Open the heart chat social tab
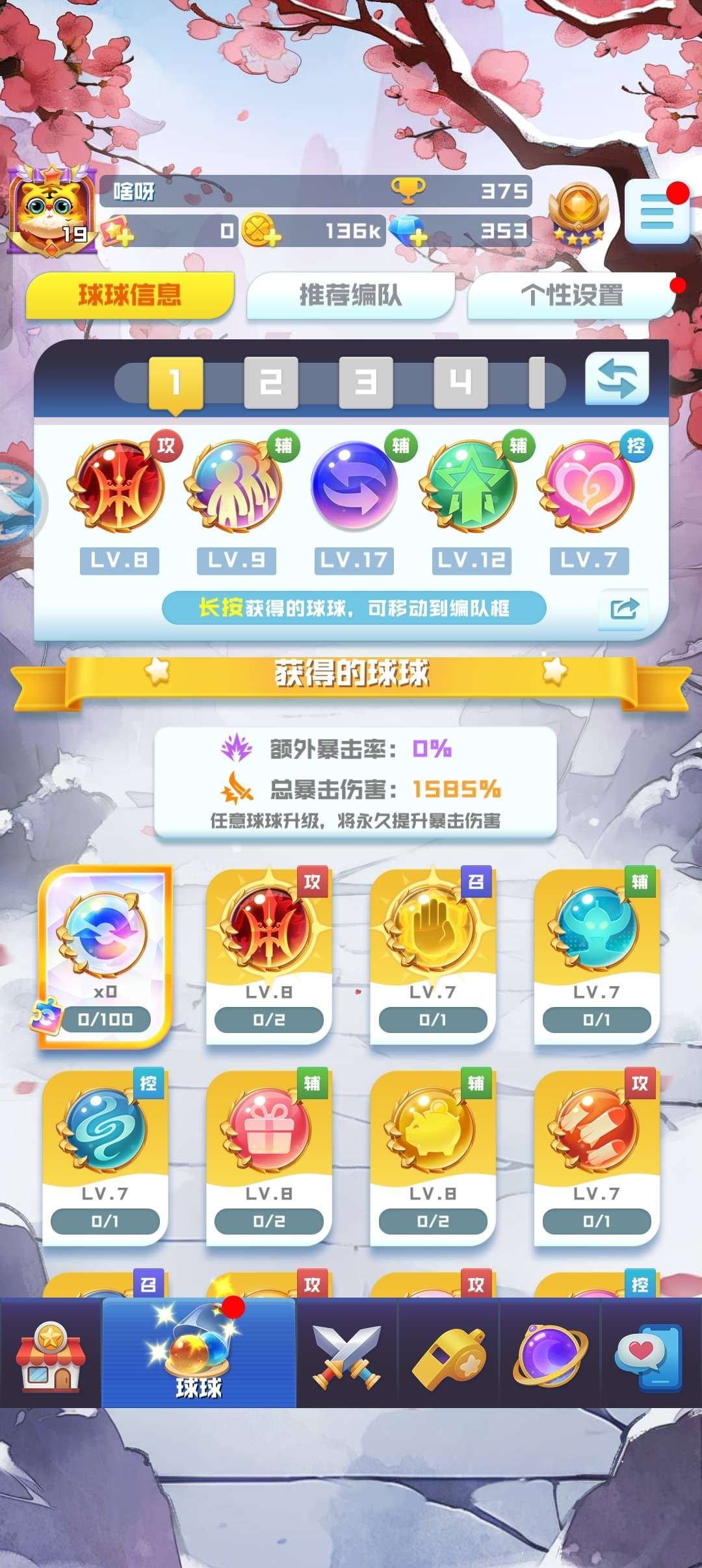Viewport: 702px width, 1568px height. [649, 1355]
